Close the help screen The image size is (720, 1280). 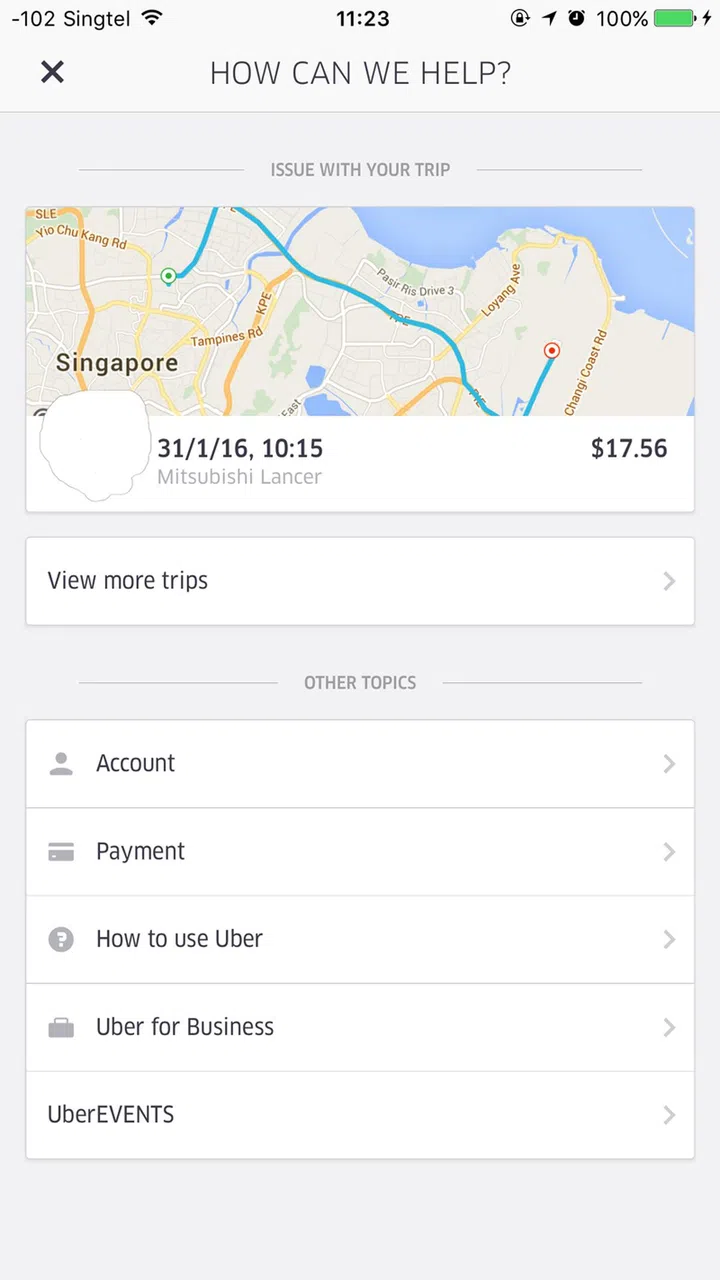tap(52, 72)
